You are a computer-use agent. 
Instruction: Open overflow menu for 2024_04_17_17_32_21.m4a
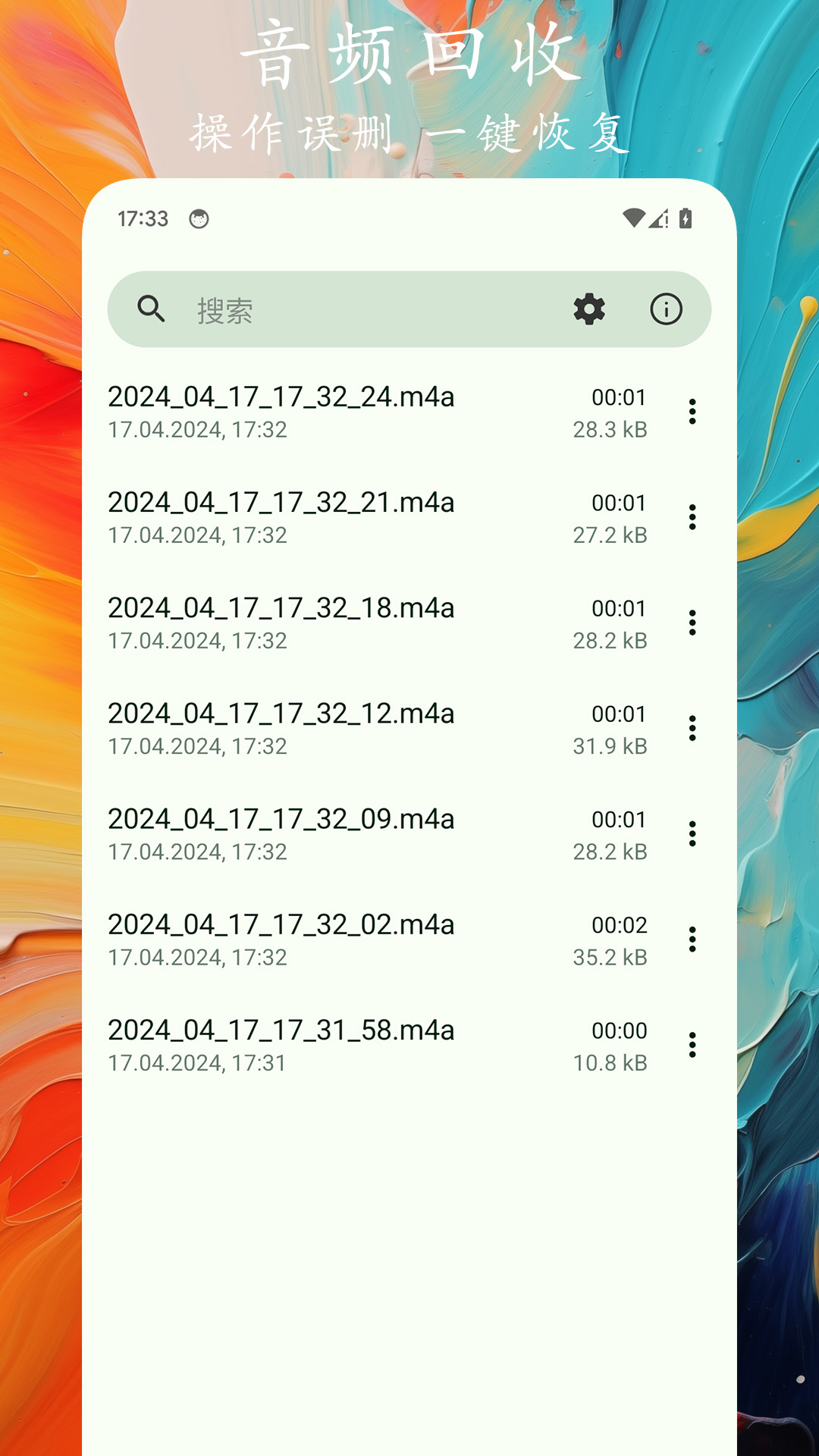[x=692, y=518]
